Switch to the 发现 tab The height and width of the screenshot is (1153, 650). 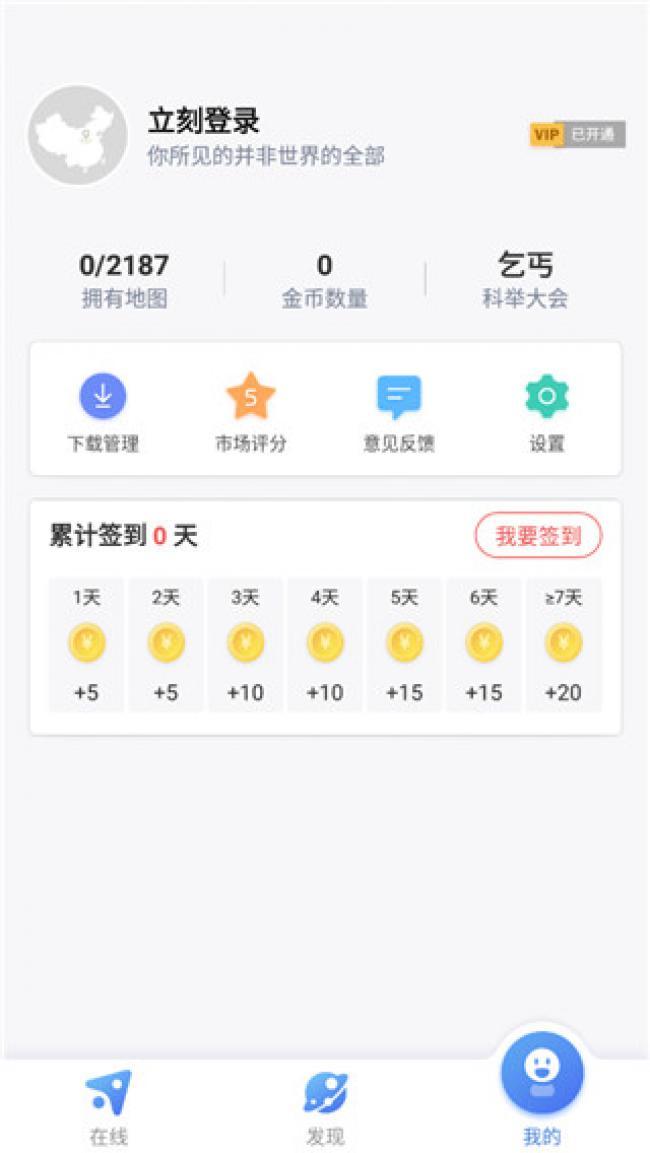pos(325,1107)
